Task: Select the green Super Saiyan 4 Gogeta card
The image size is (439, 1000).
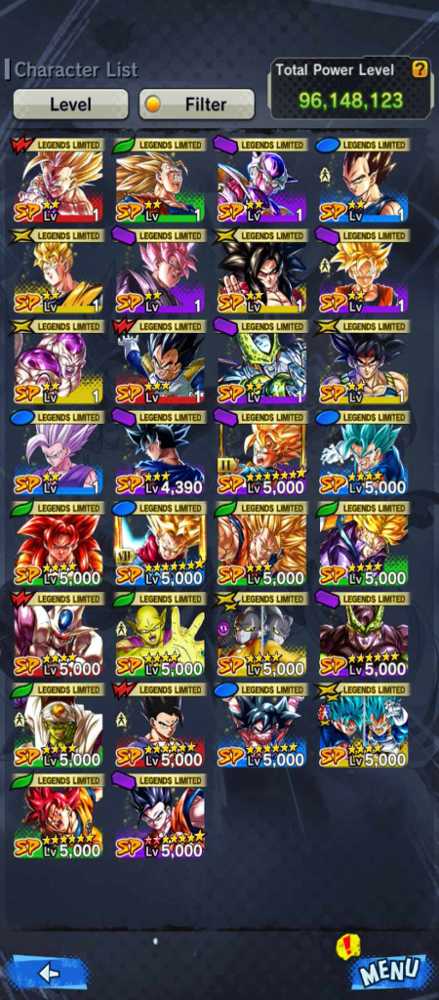Action: click(58, 545)
